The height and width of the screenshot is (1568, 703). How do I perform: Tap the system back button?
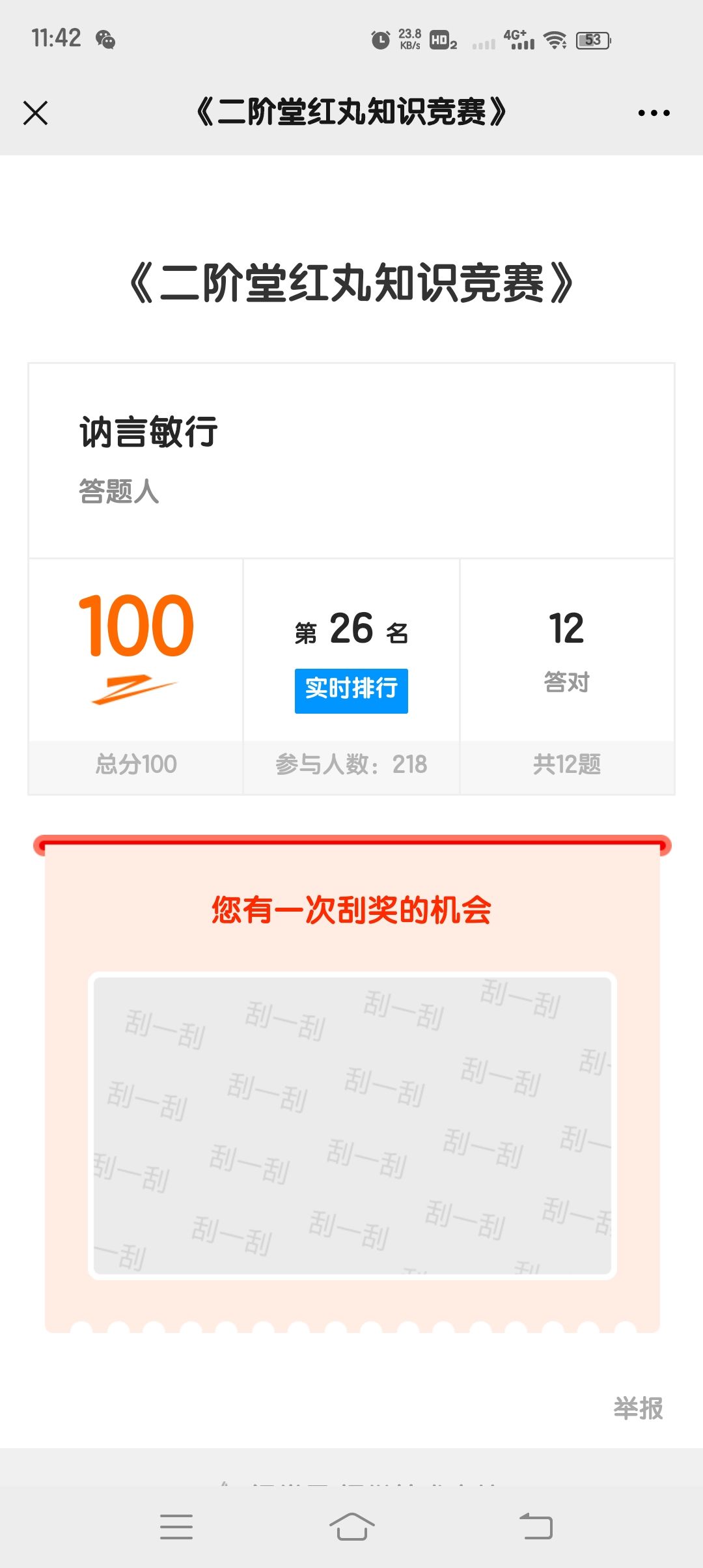coord(536,1526)
